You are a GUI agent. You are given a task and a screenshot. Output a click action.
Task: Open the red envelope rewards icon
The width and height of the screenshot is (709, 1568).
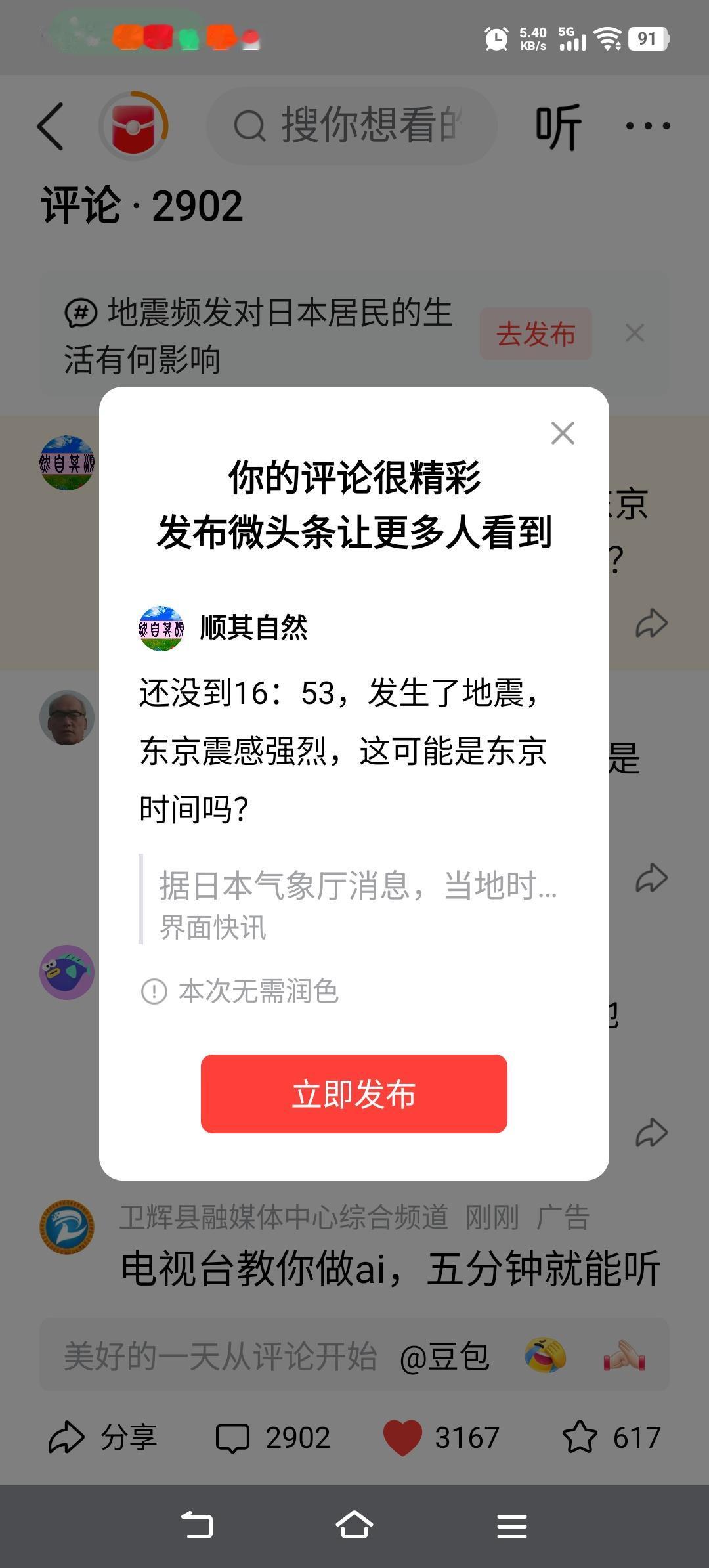coord(134,126)
